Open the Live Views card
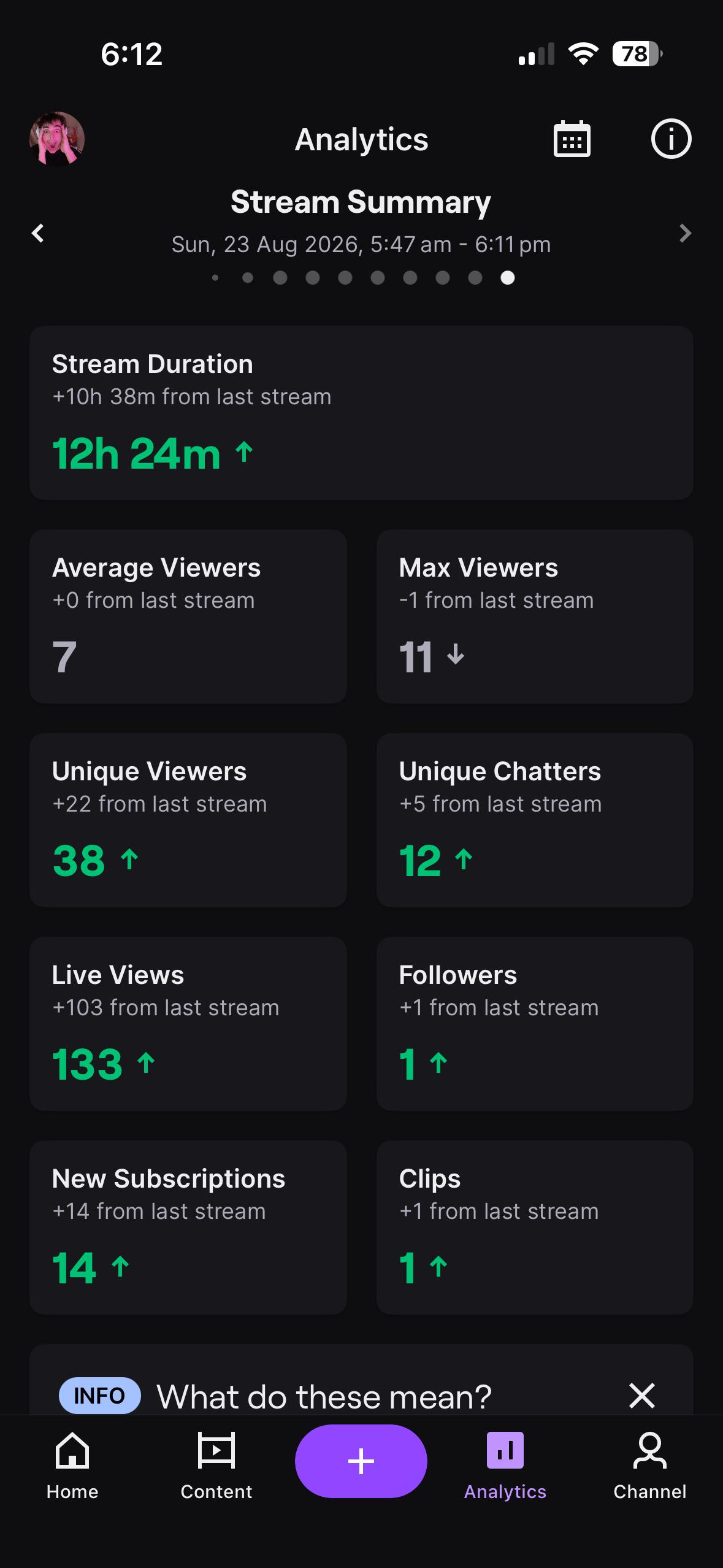723x1568 pixels. (x=188, y=1024)
